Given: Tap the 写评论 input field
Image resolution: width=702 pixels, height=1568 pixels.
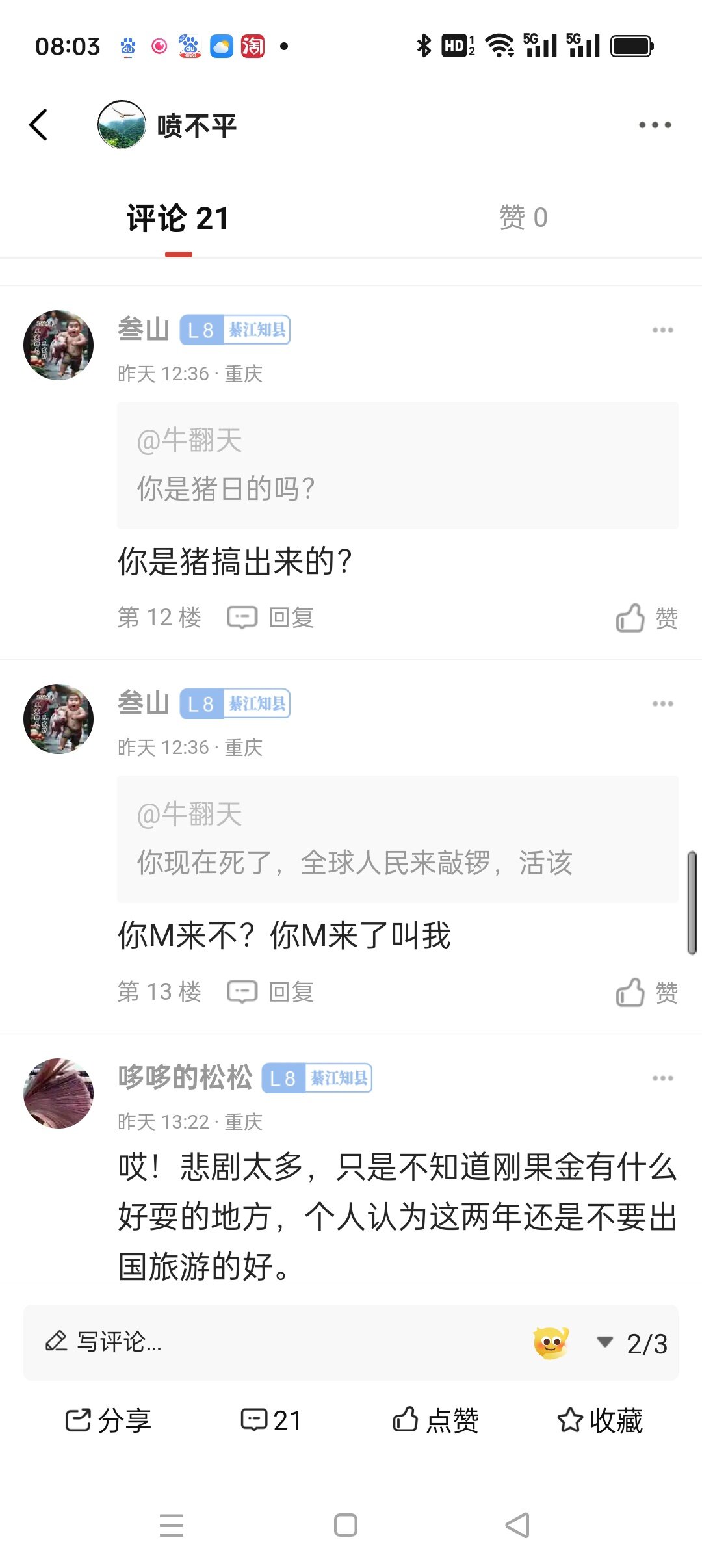Looking at the screenshot, I should coord(260,1342).
